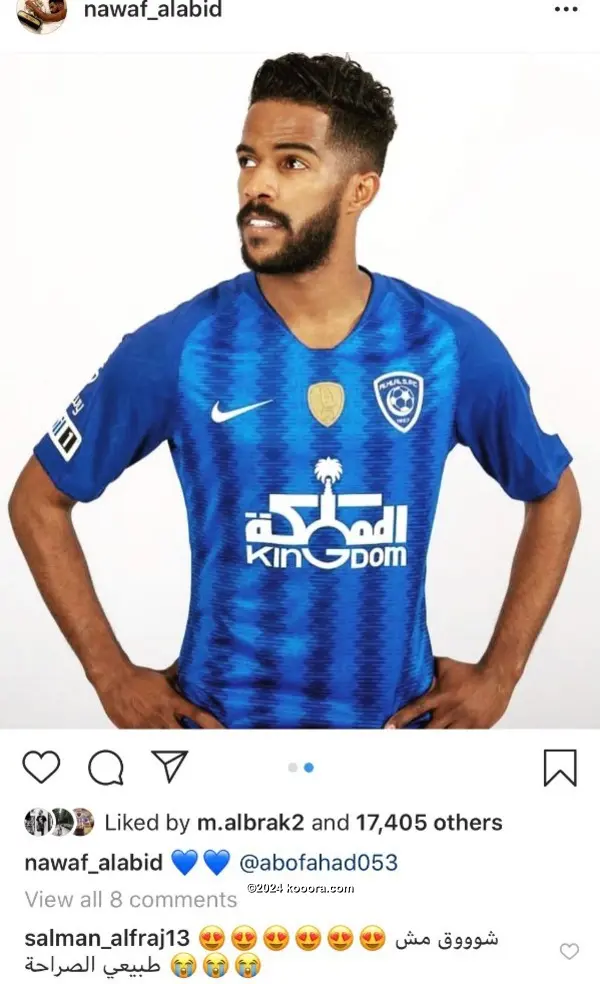Image resolution: width=600 pixels, height=984 pixels.
Task: Share the post via paper plane icon
Action: (170, 766)
